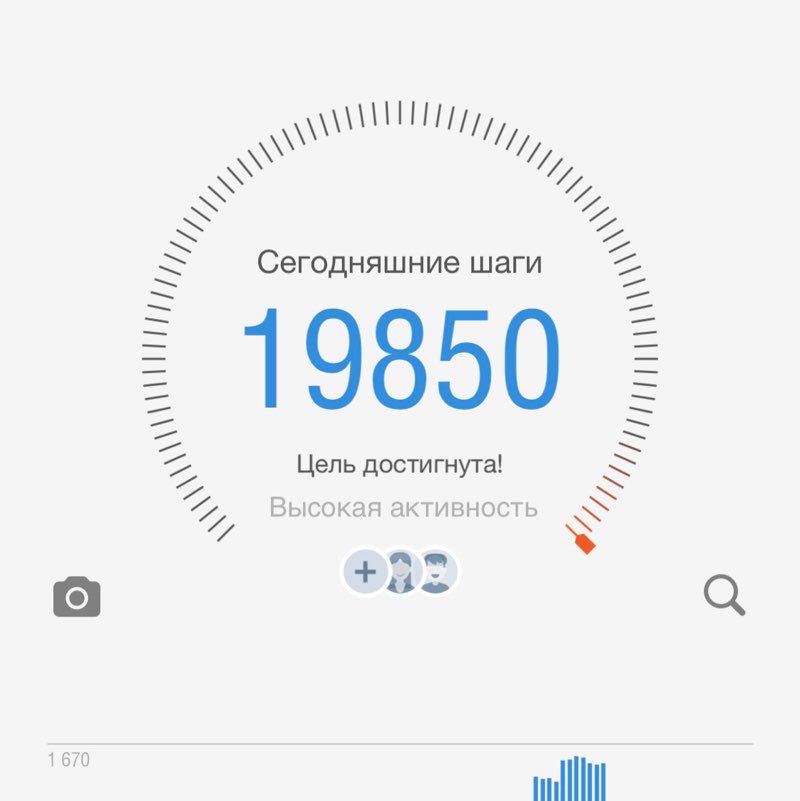The width and height of the screenshot is (800, 801).
Task: Expand today's step details via 'Сегодняшние шаги'
Action: (x=400, y=262)
